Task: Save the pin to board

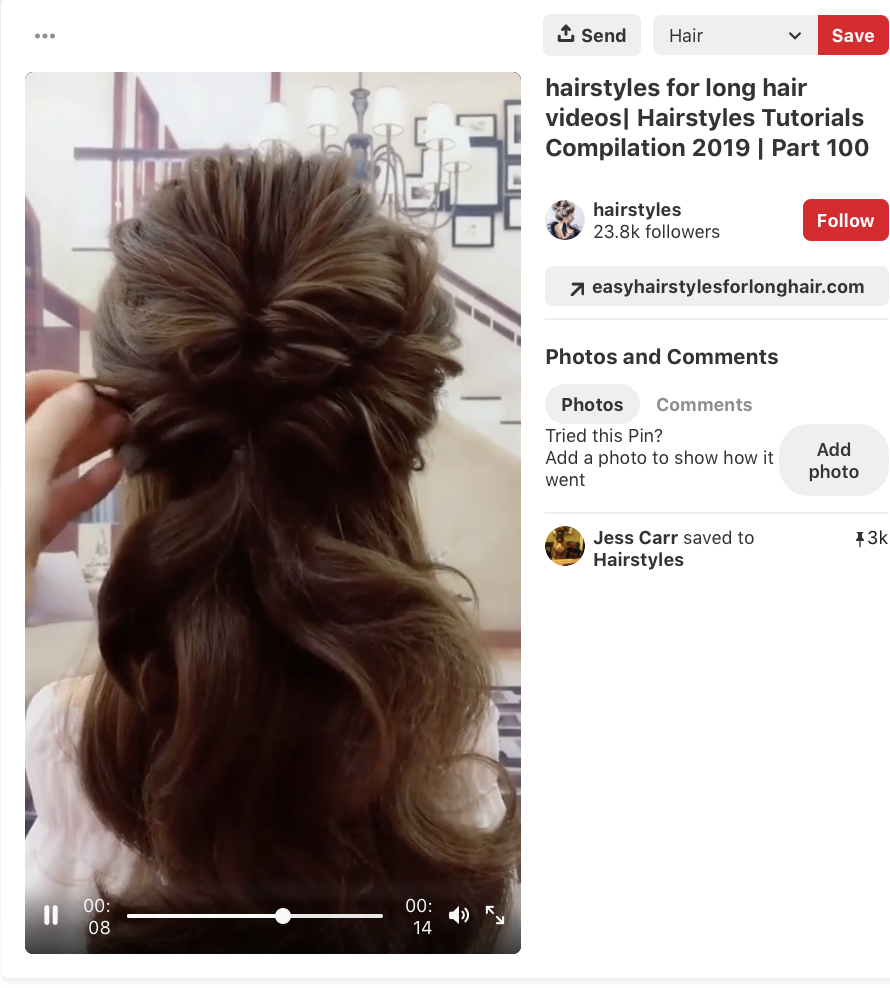Action: coord(852,35)
